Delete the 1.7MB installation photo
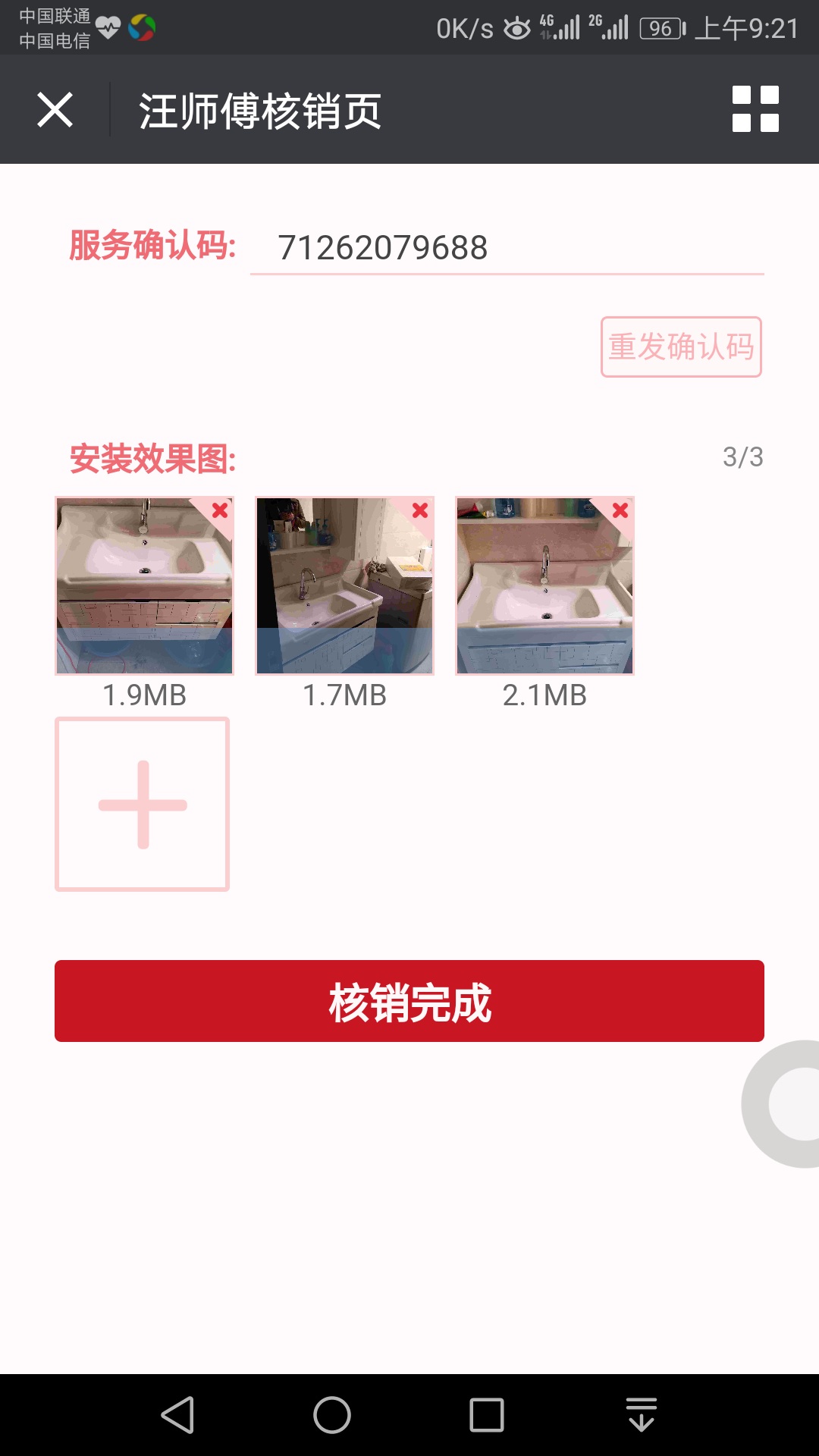Image resolution: width=819 pixels, height=1456 pixels. click(x=420, y=510)
